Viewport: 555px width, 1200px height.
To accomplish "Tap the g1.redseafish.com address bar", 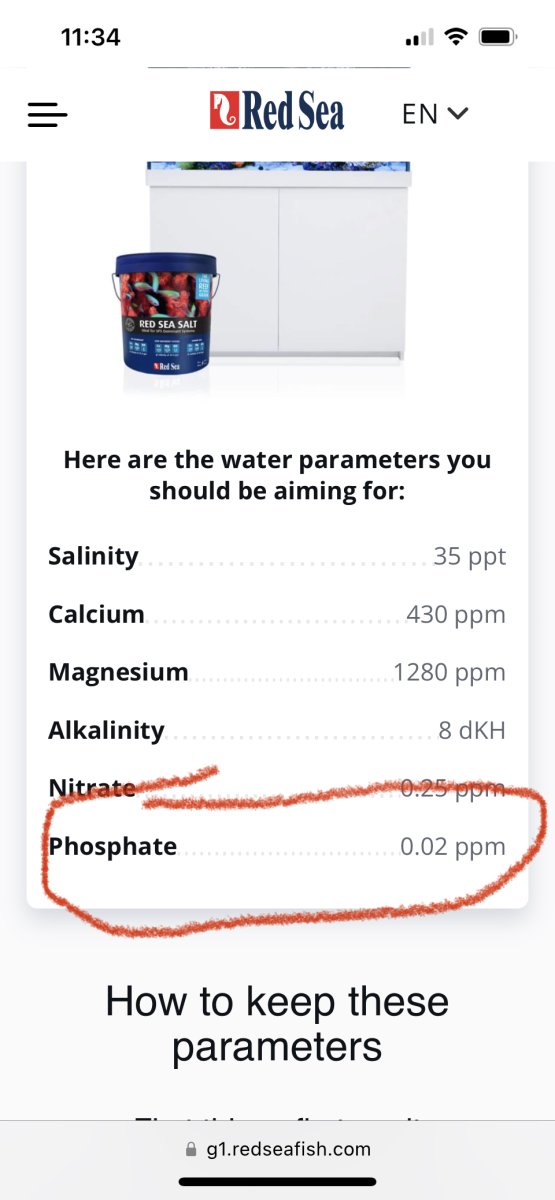I will click(278, 1149).
